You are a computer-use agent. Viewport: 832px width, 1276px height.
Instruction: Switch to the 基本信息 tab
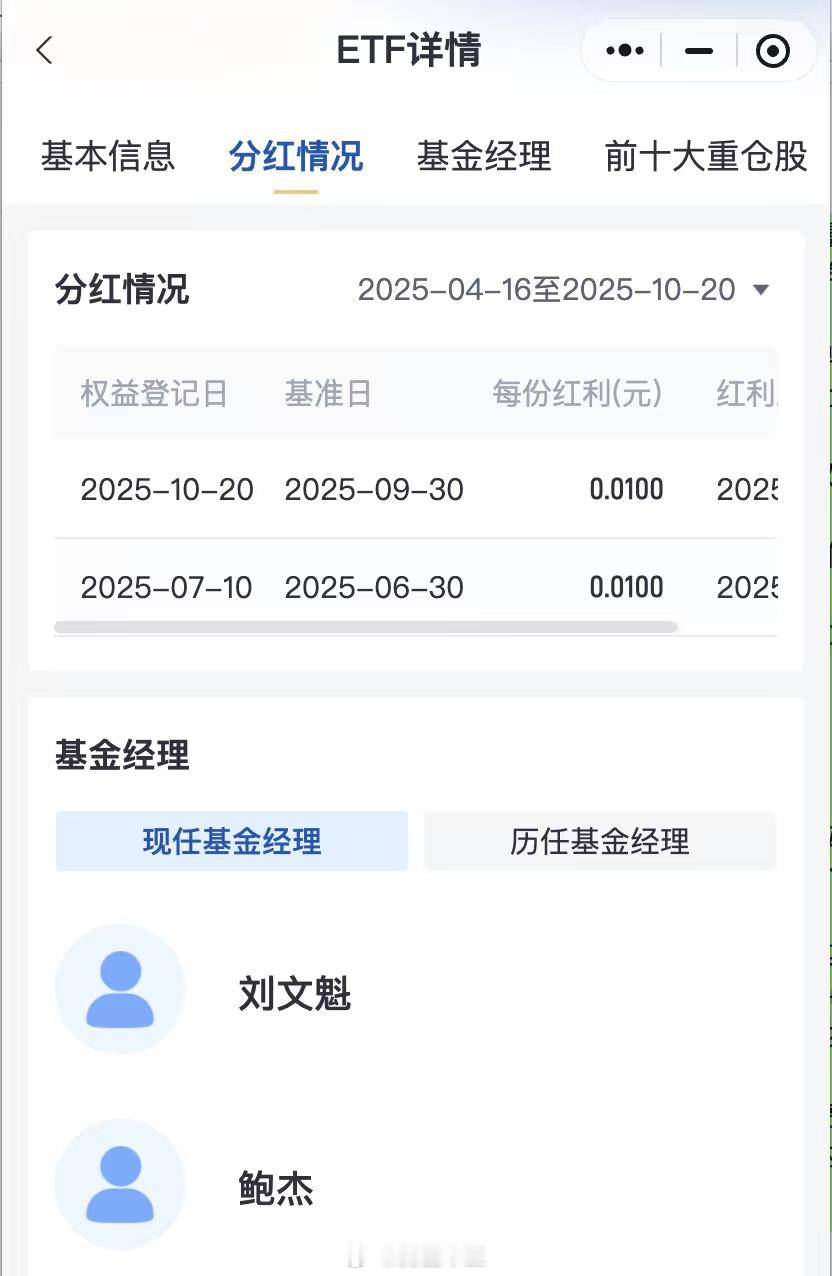[x=108, y=157]
